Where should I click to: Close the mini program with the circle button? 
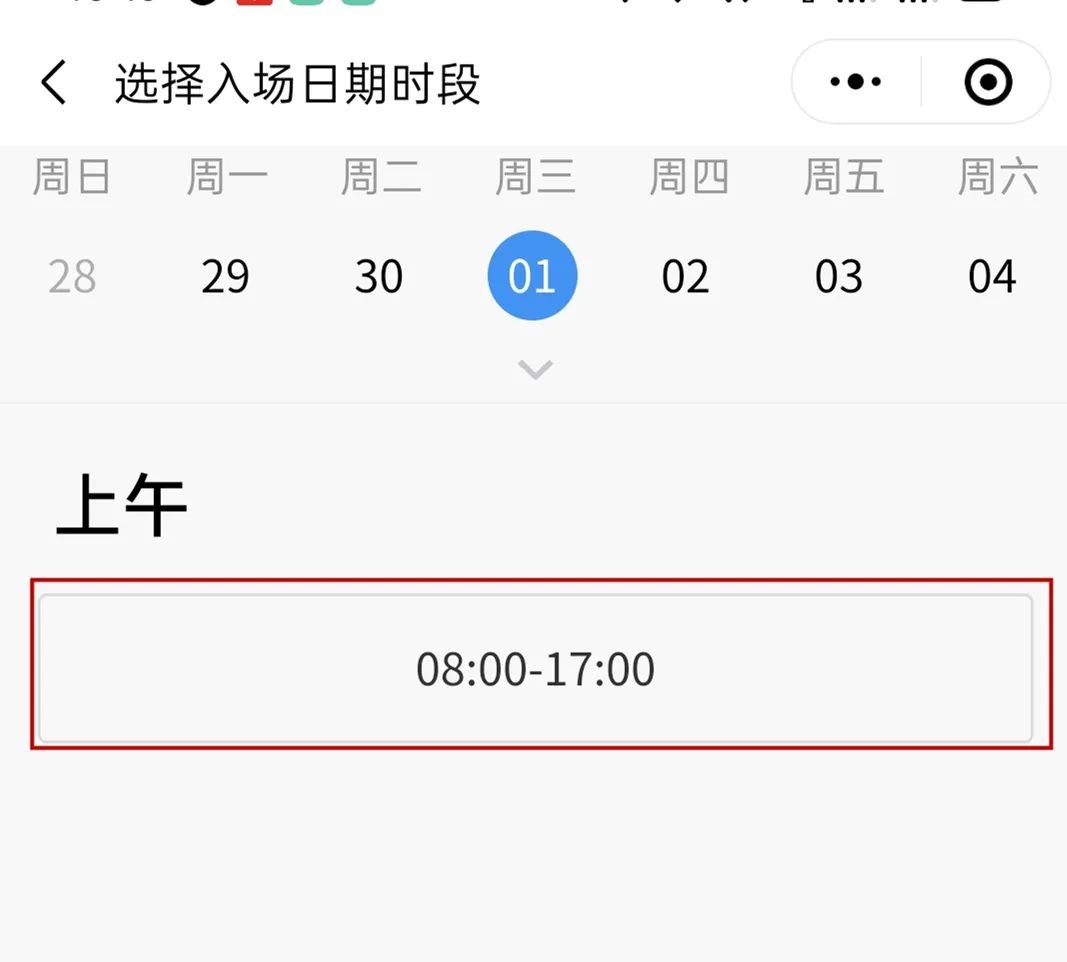pos(988,82)
